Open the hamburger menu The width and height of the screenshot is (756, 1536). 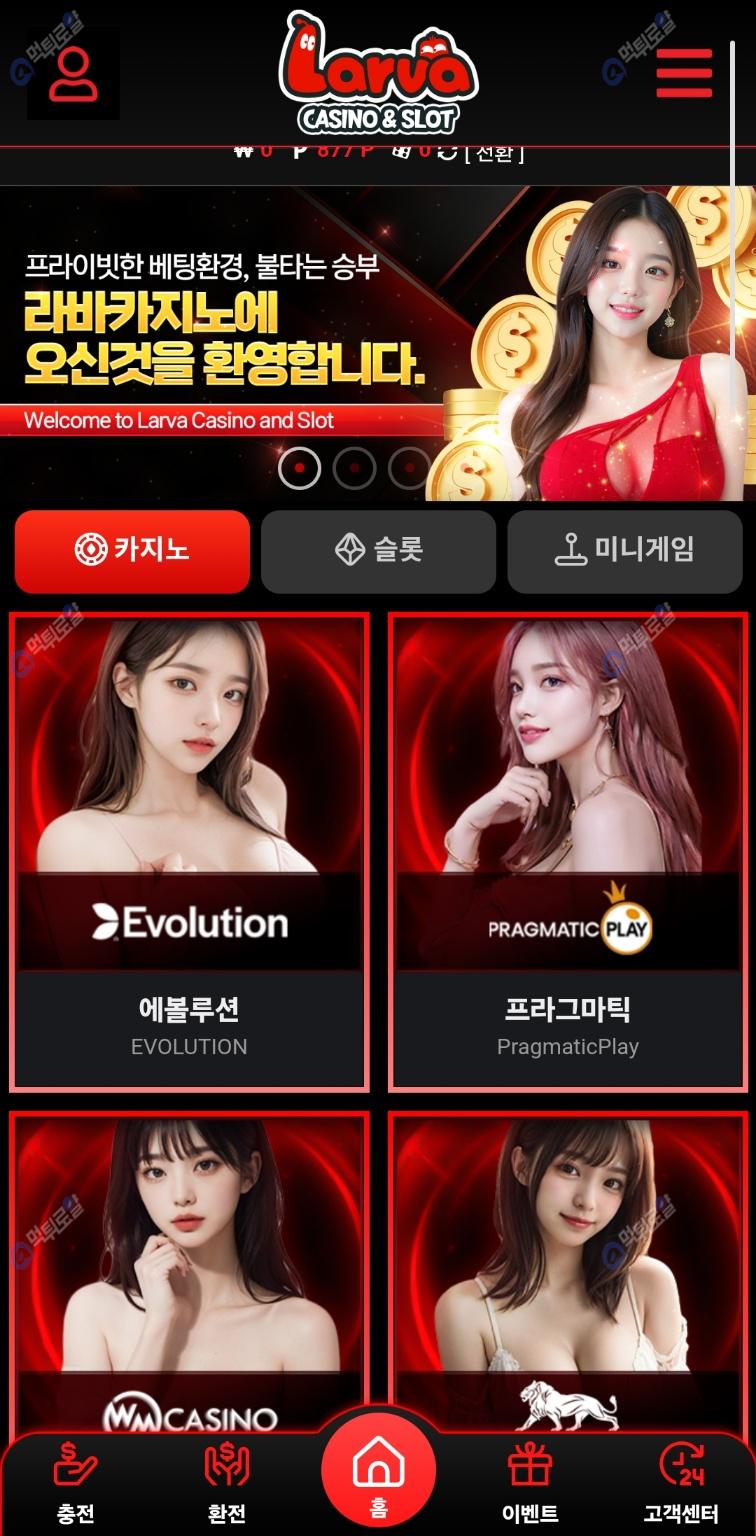684,73
